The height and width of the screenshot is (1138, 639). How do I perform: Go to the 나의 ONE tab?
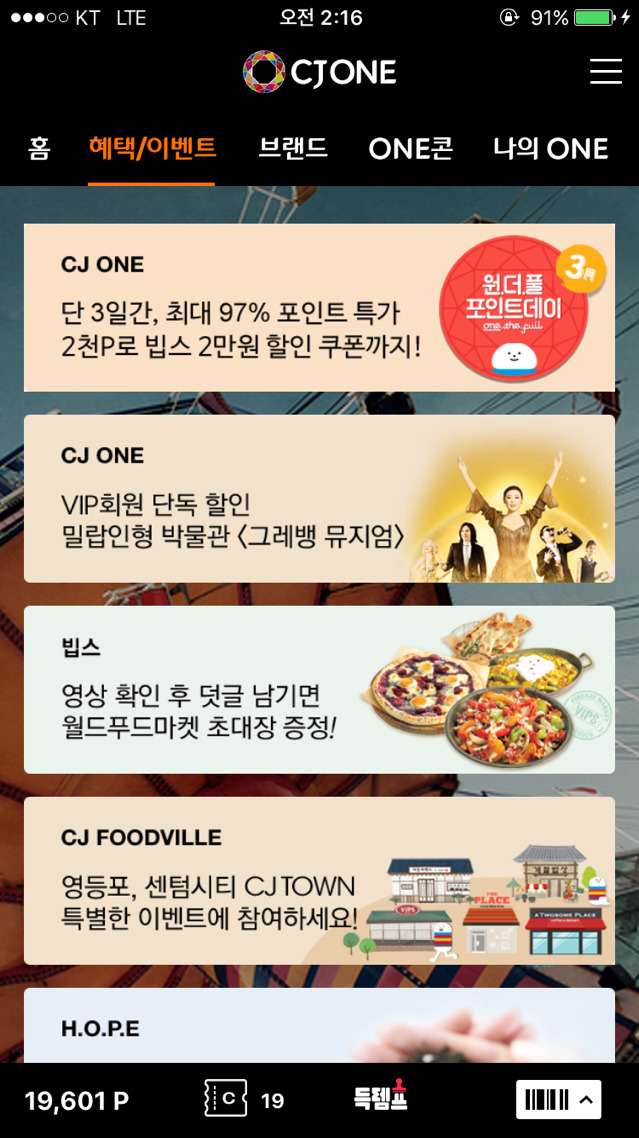point(550,148)
